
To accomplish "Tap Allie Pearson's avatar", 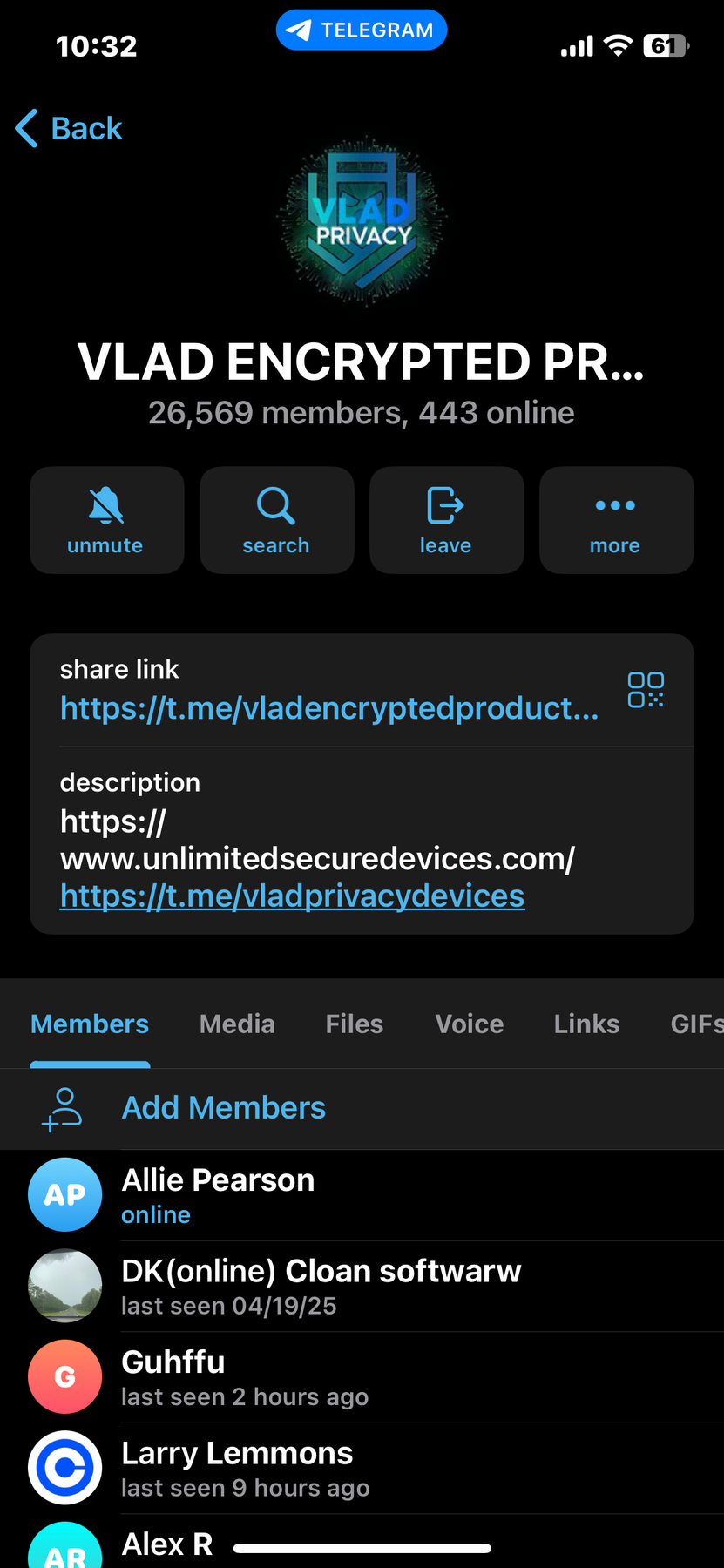I will coord(64,1194).
